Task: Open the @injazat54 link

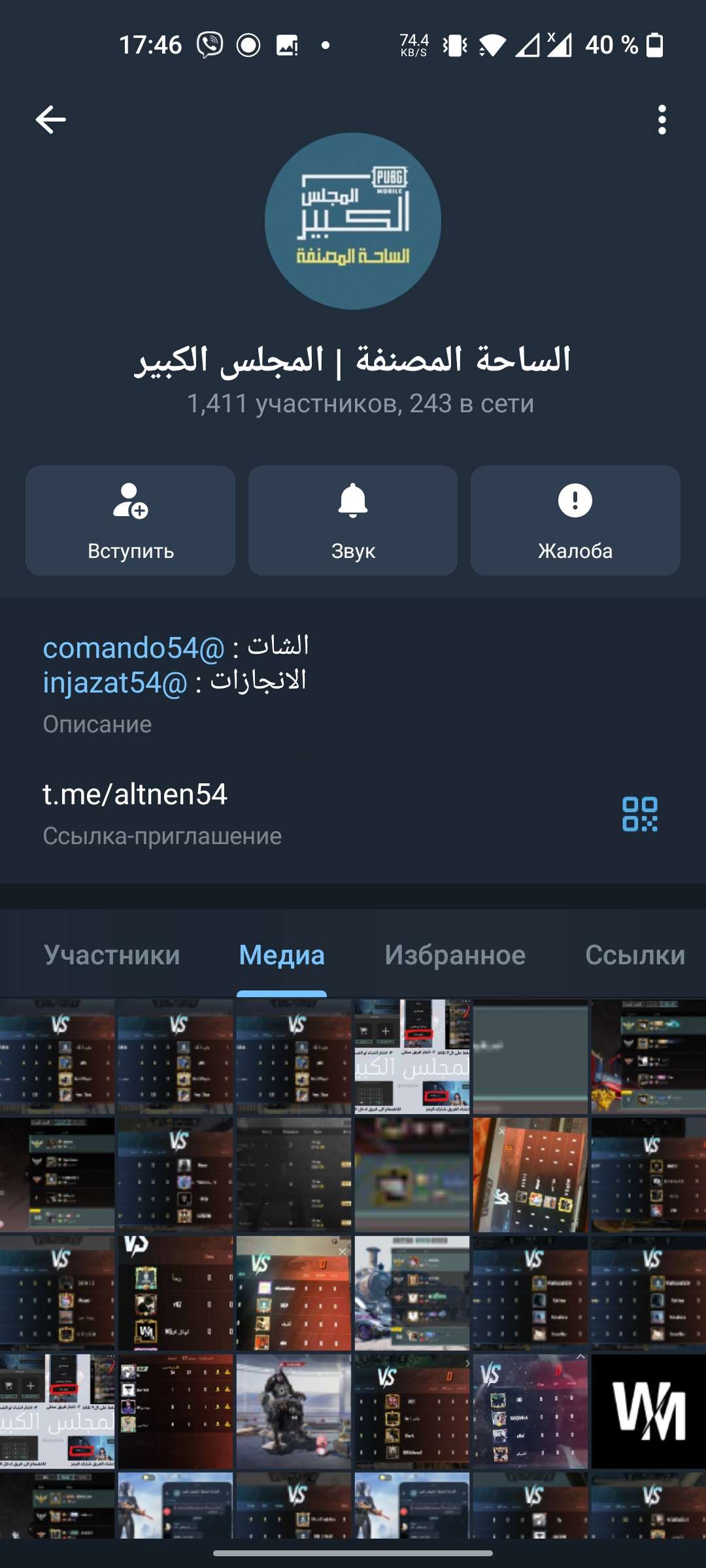Action: coord(115,683)
